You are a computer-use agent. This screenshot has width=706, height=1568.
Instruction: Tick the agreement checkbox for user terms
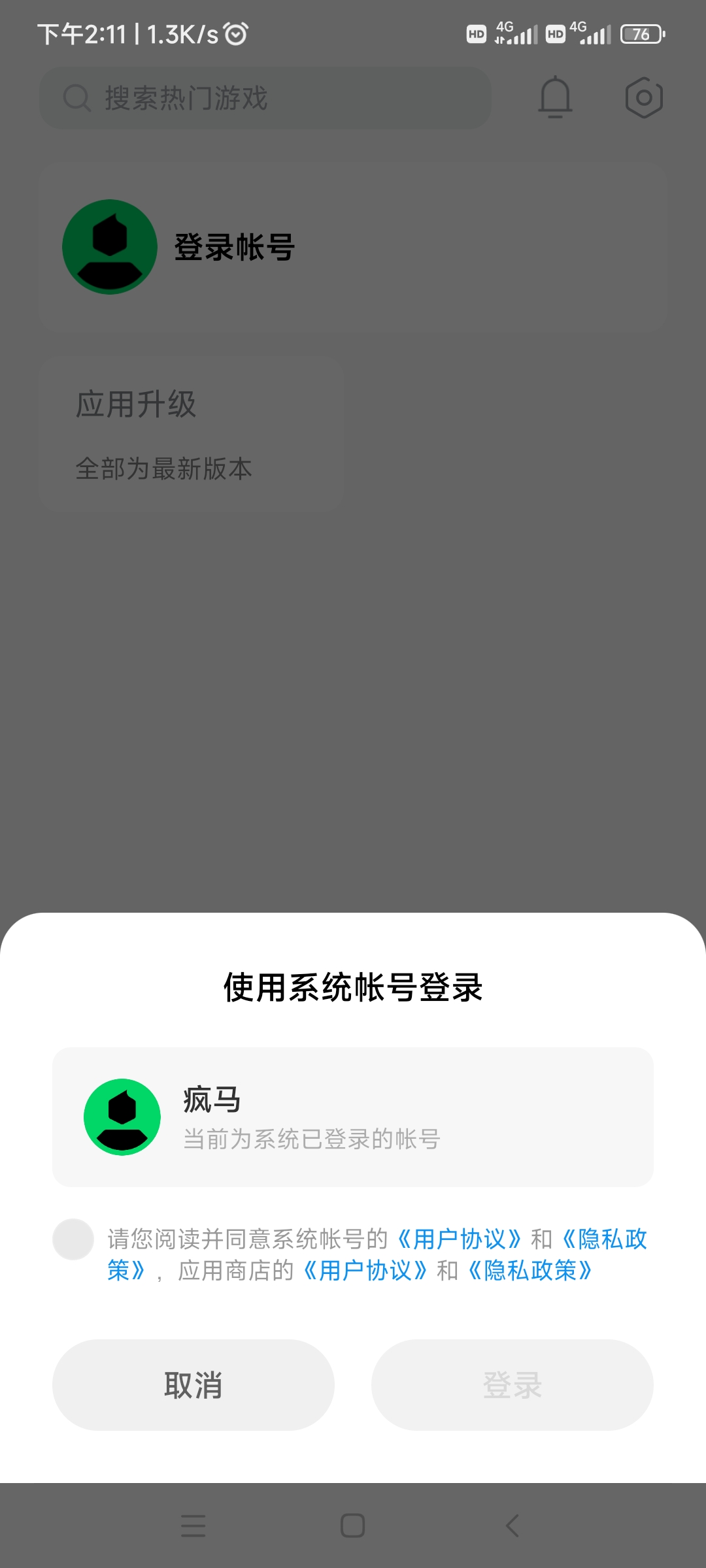pyautogui.click(x=73, y=1239)
